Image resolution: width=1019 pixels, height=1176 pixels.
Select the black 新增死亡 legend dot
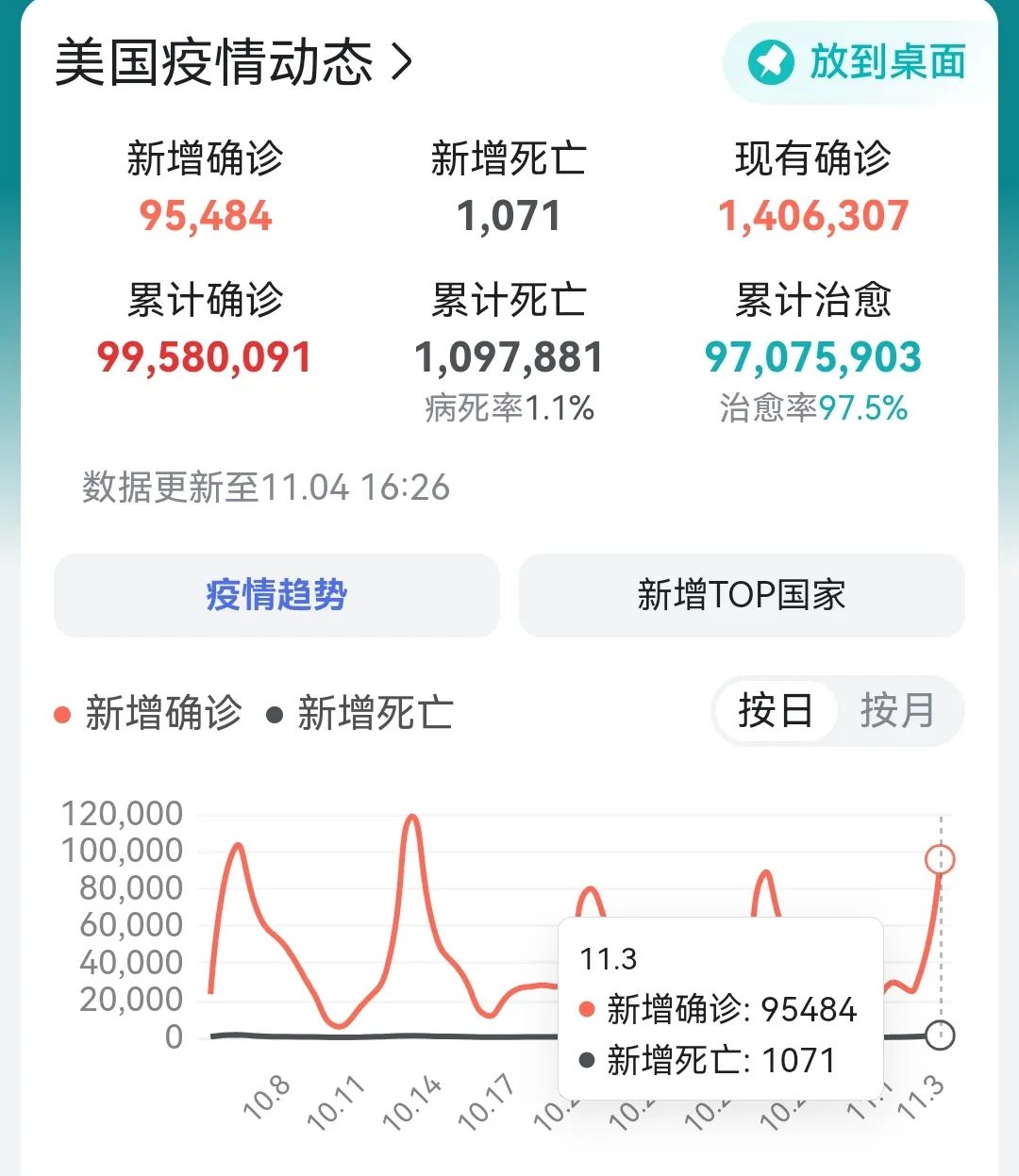click(x=273, y=716)
